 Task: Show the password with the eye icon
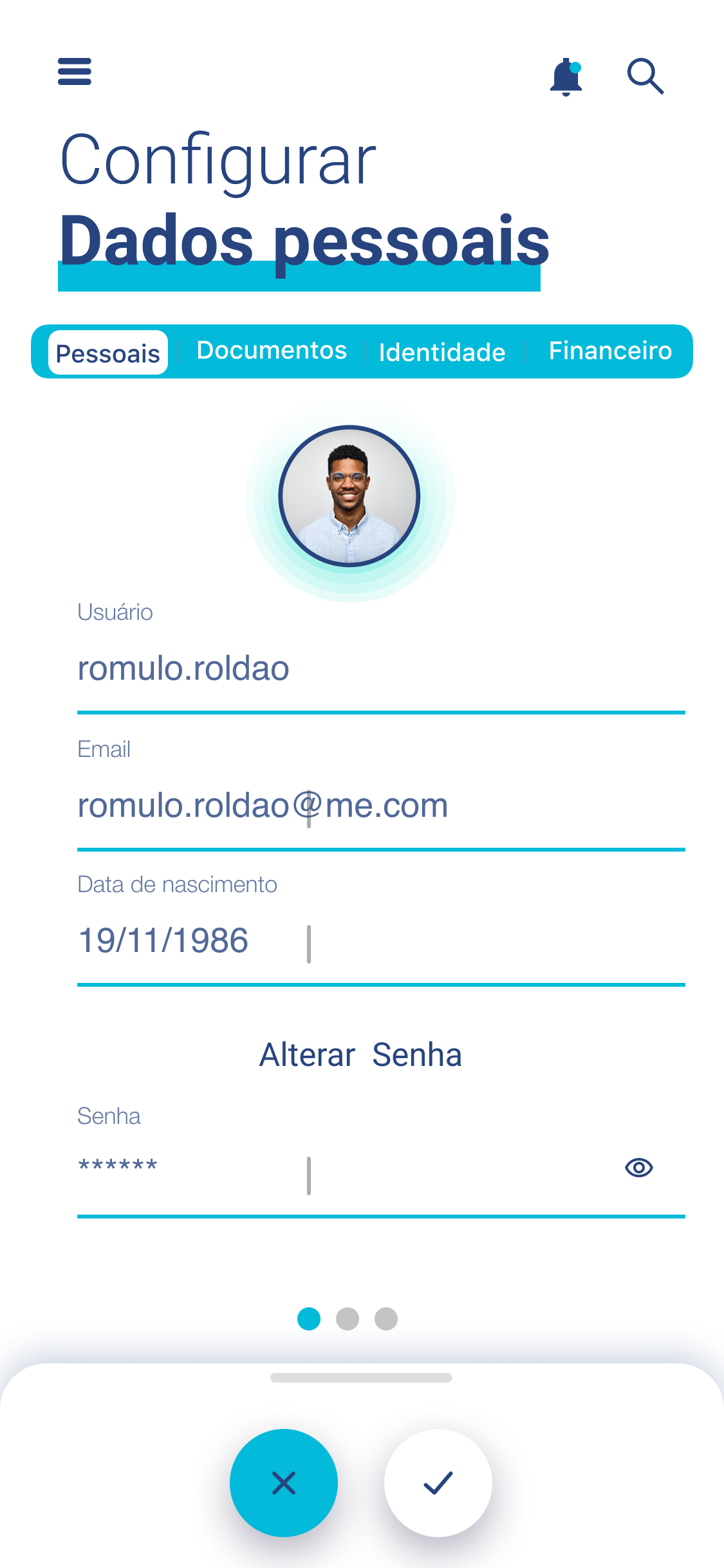639,1168
